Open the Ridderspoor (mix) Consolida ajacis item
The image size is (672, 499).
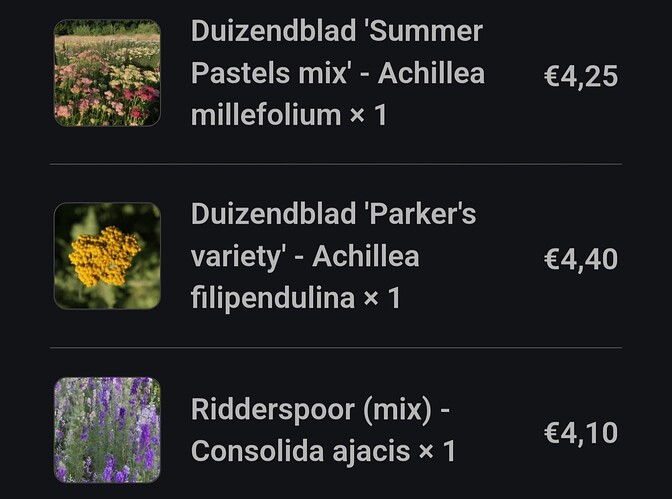tap(322, 430)
